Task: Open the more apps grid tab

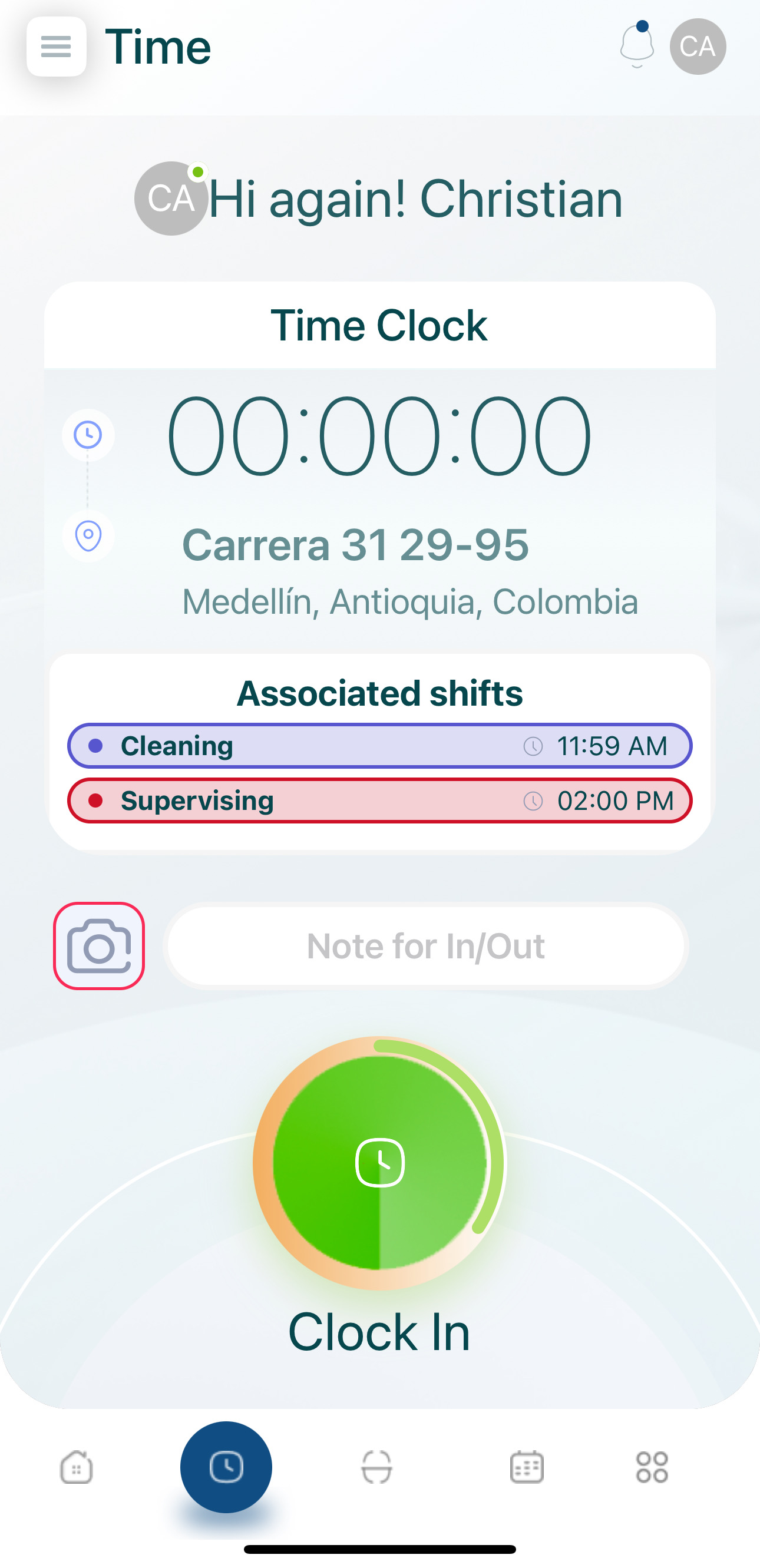Action: [652, 1467]
